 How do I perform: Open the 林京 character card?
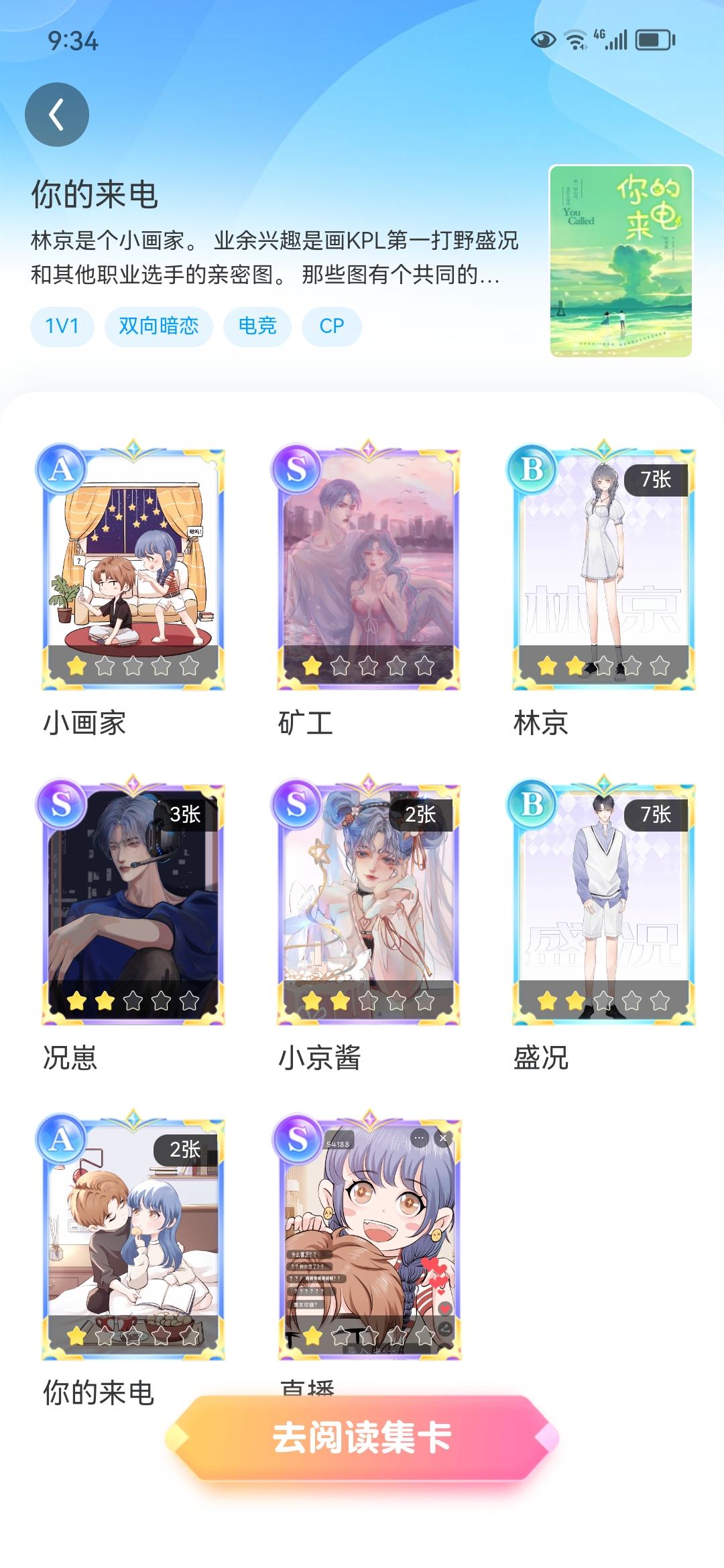[602, 566]
